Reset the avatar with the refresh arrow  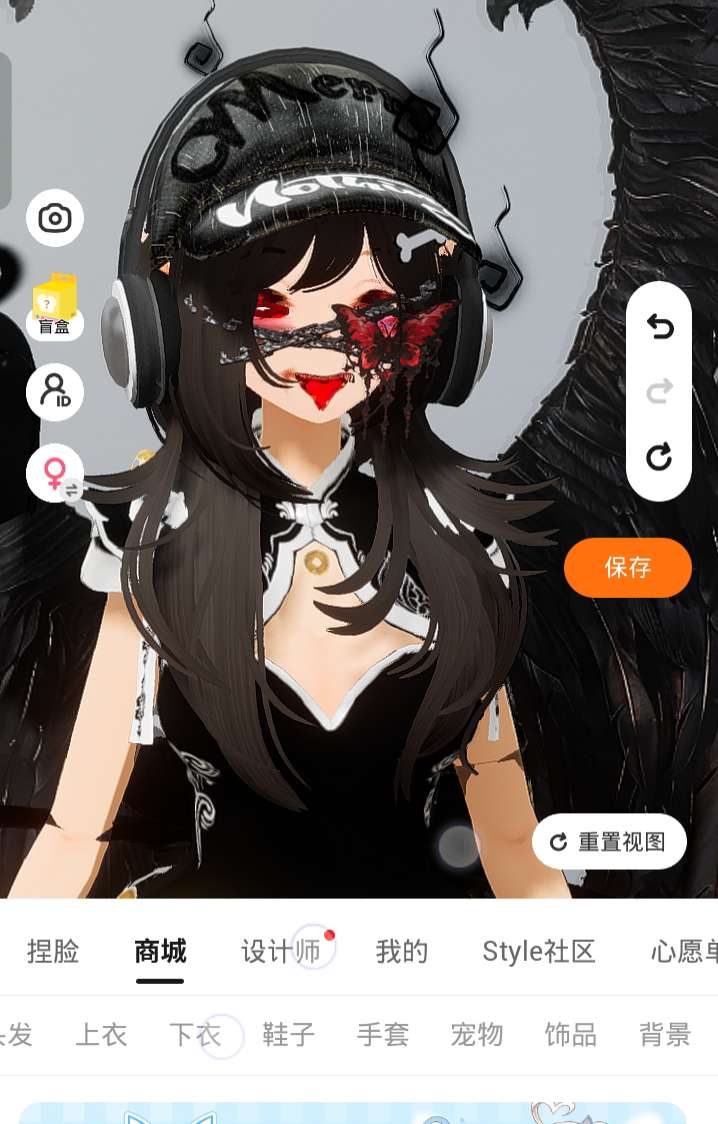[659, 457]
